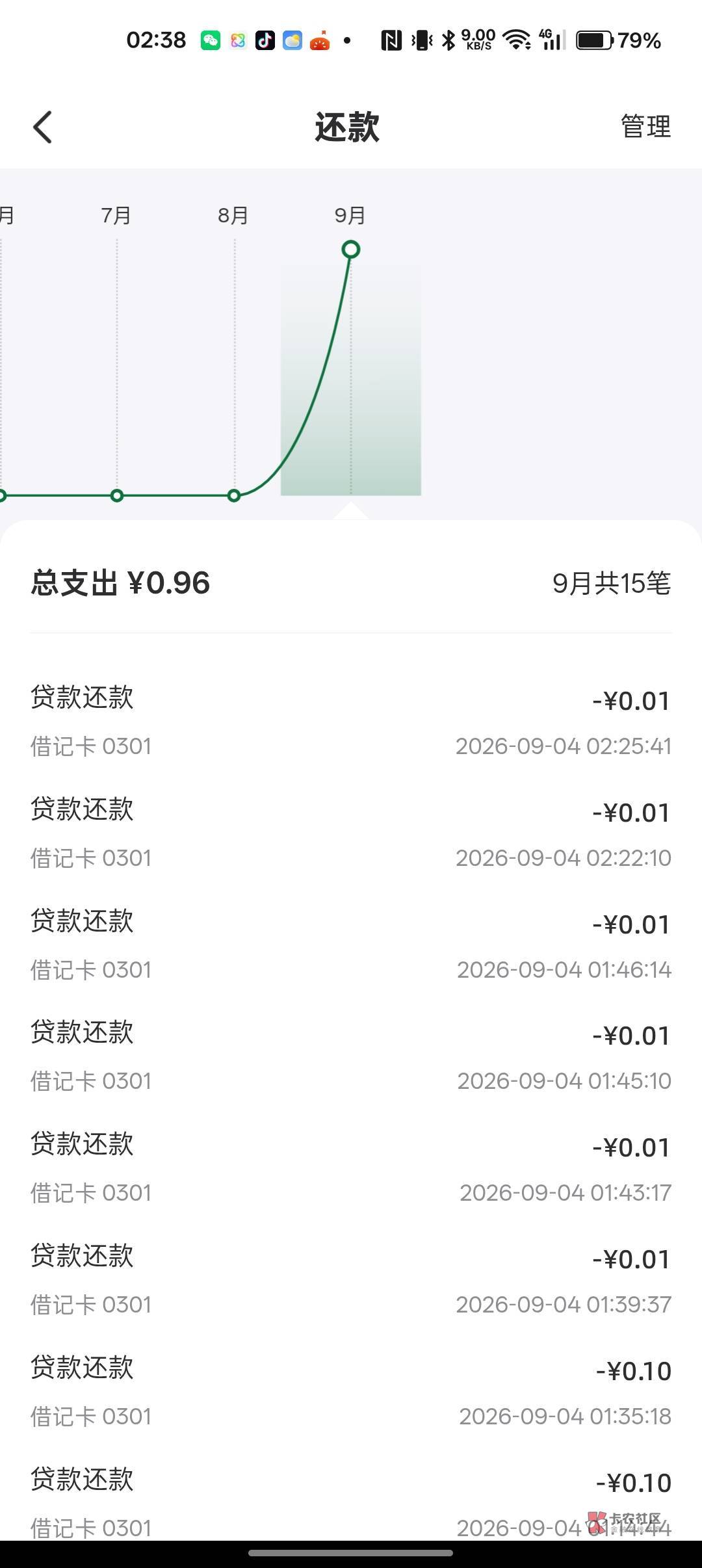Viewport: 702px width, 1568px height.
Task: Go back using the arrow icon
Action: [43, 127]
